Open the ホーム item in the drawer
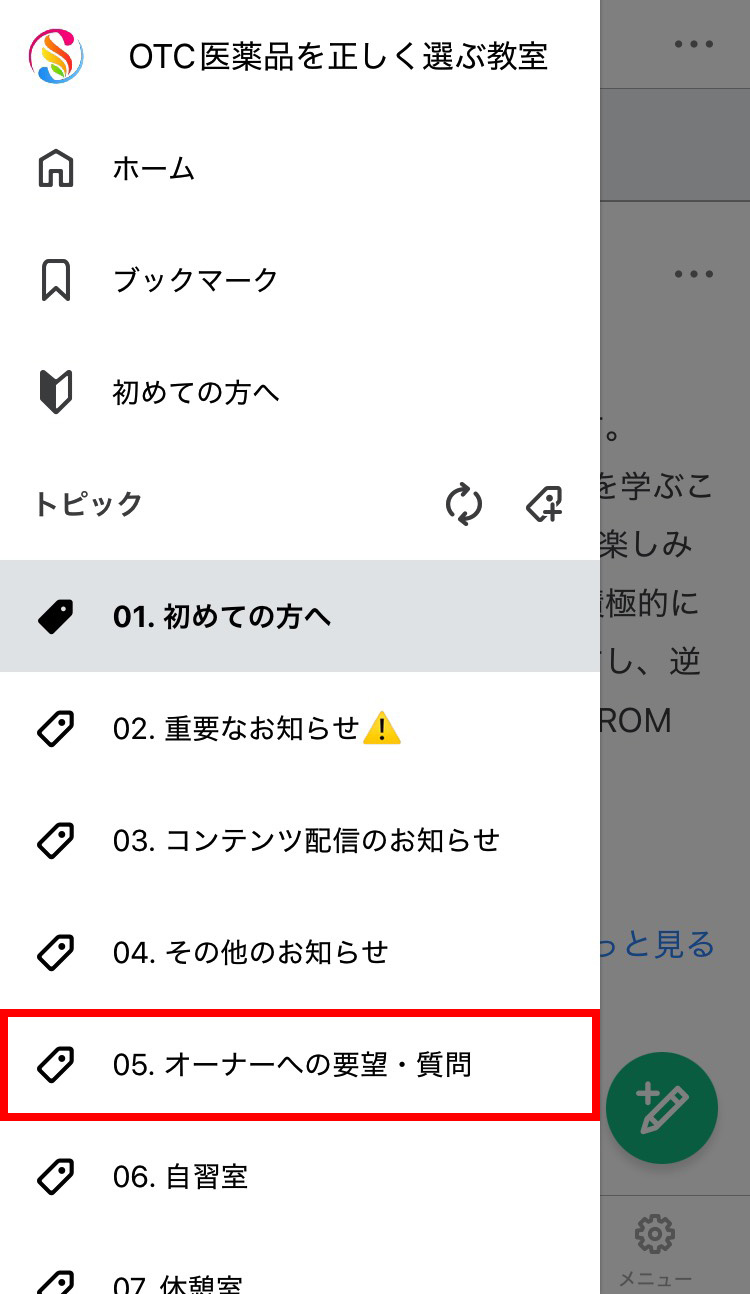750x1294 pixels. [x=153, y=168]
